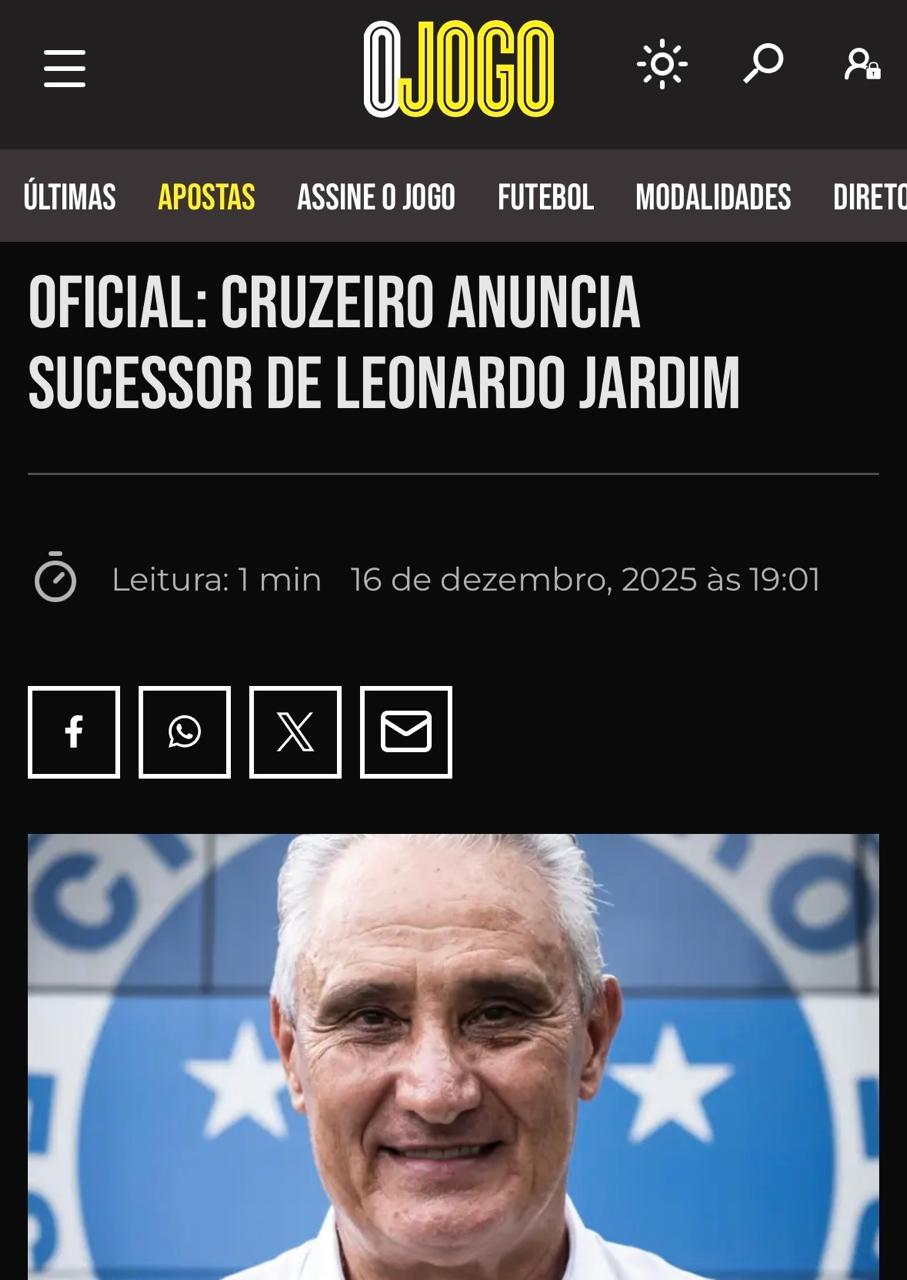Image resolution: width=907 pixels, height=1280 pixels.
Task: Share the article via WhatsApp
Action: coord(185,732)
